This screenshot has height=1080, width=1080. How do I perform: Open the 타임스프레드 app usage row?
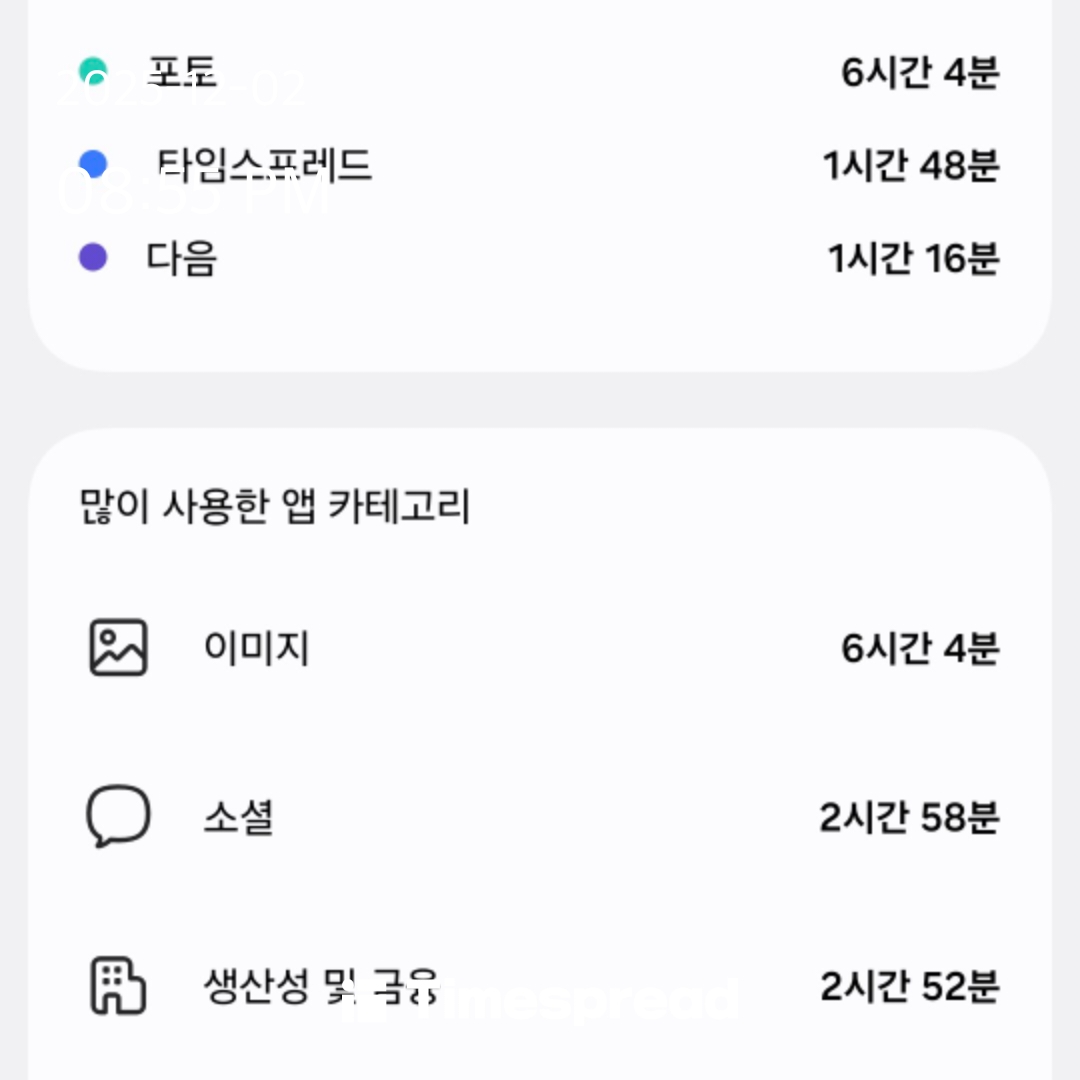click(540, 165)
